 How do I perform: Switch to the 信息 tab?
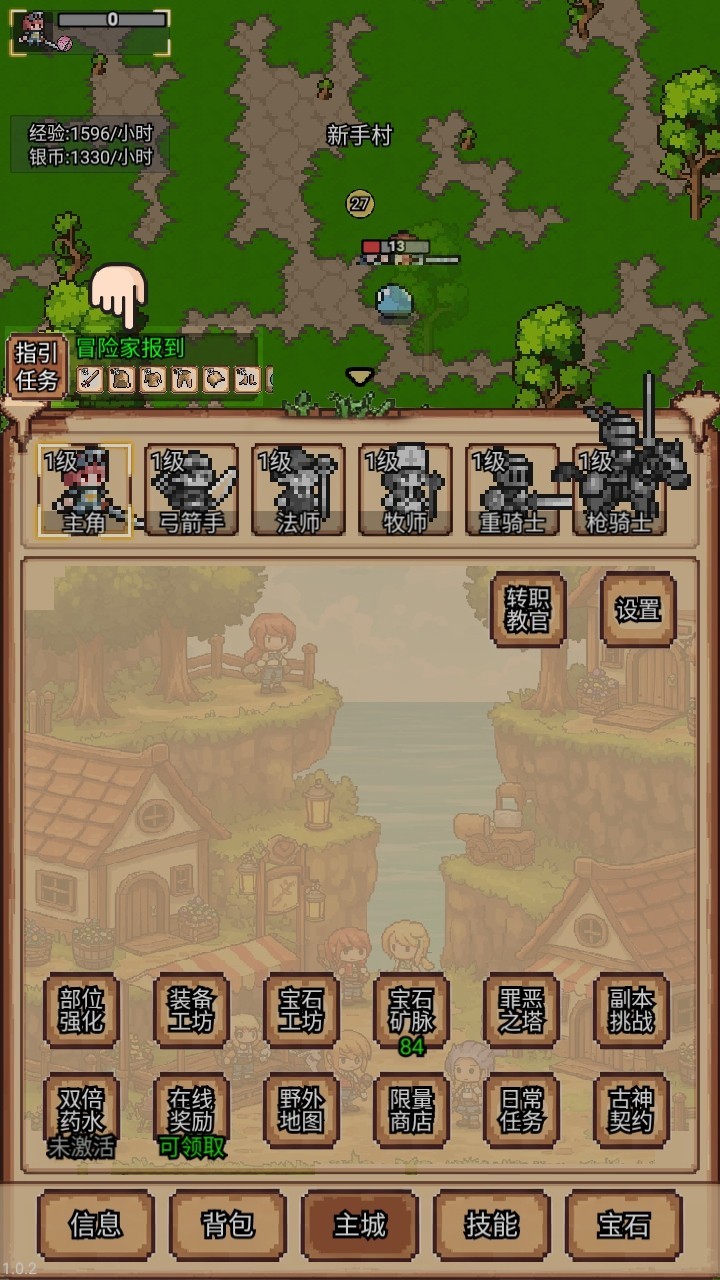click(96, 1224)
